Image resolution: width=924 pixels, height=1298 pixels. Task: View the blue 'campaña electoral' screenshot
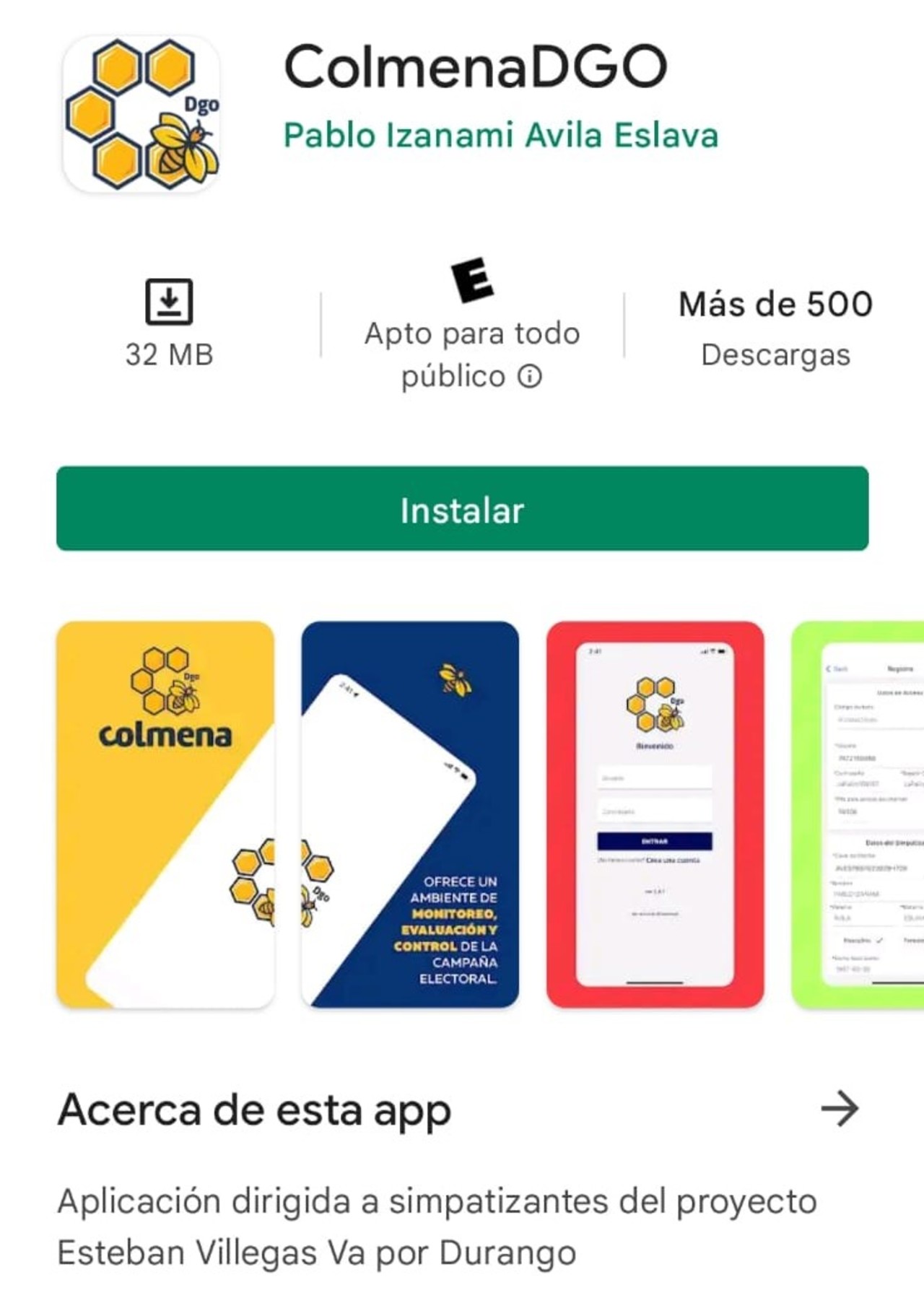[410, 814]
